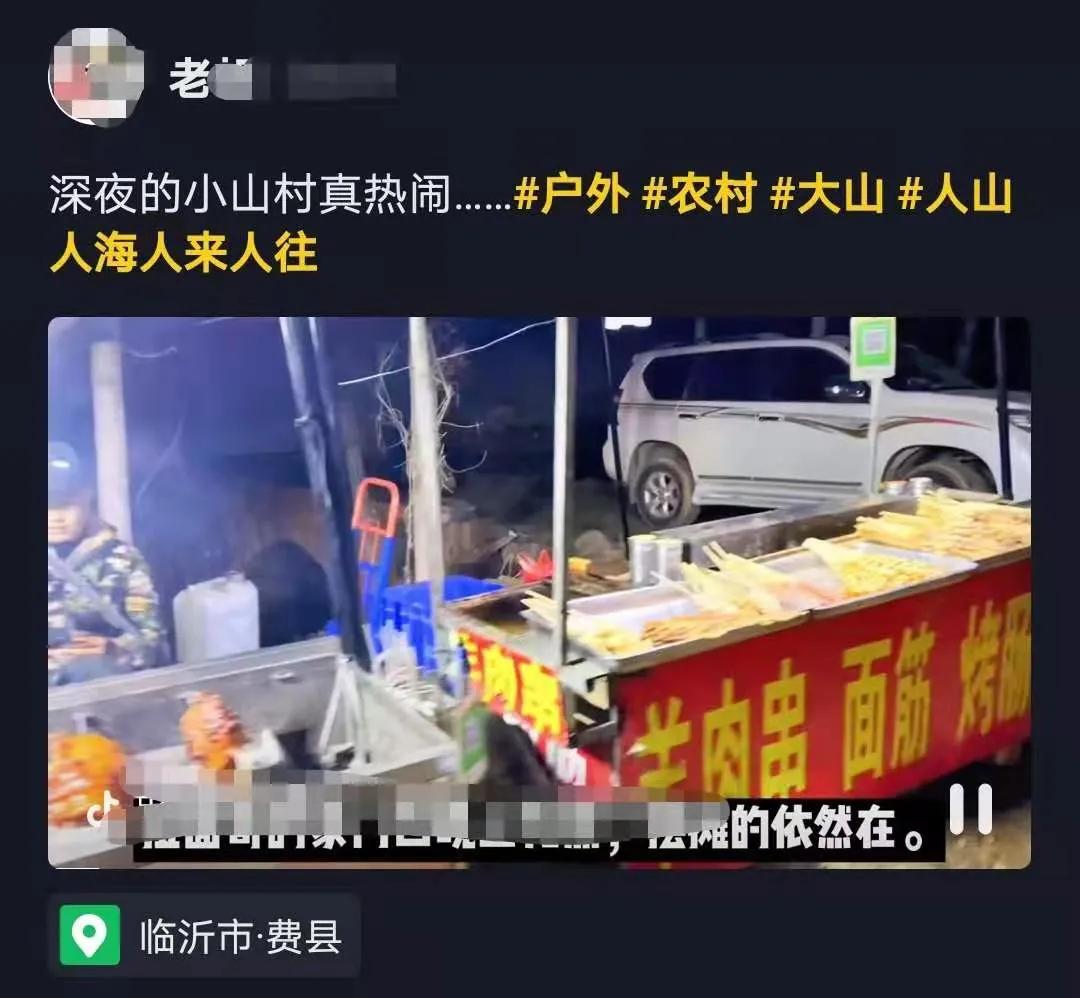The image size is (1080, 998).
Task: Open the hashtag #大山
Action: coord(826,197)
